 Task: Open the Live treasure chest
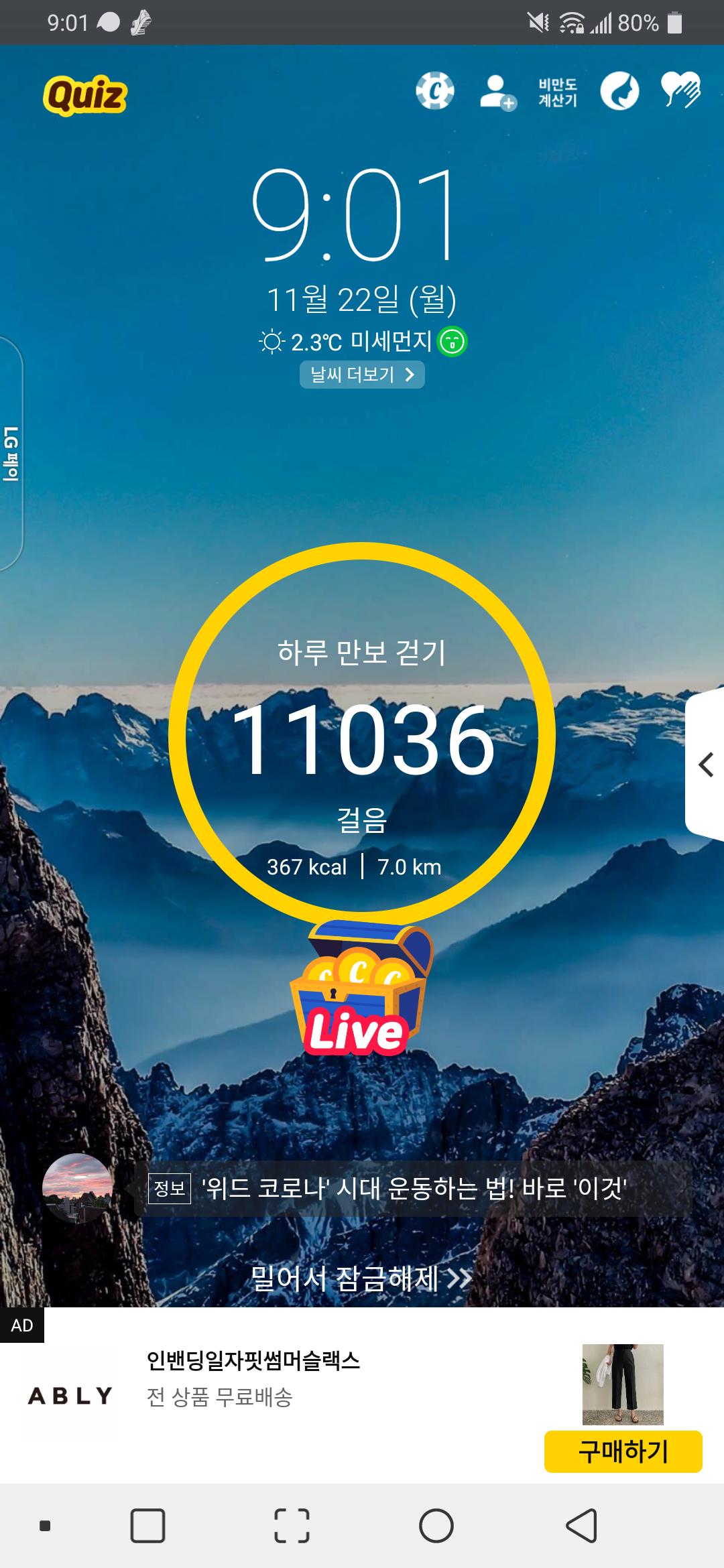click(x=359, y=988)
